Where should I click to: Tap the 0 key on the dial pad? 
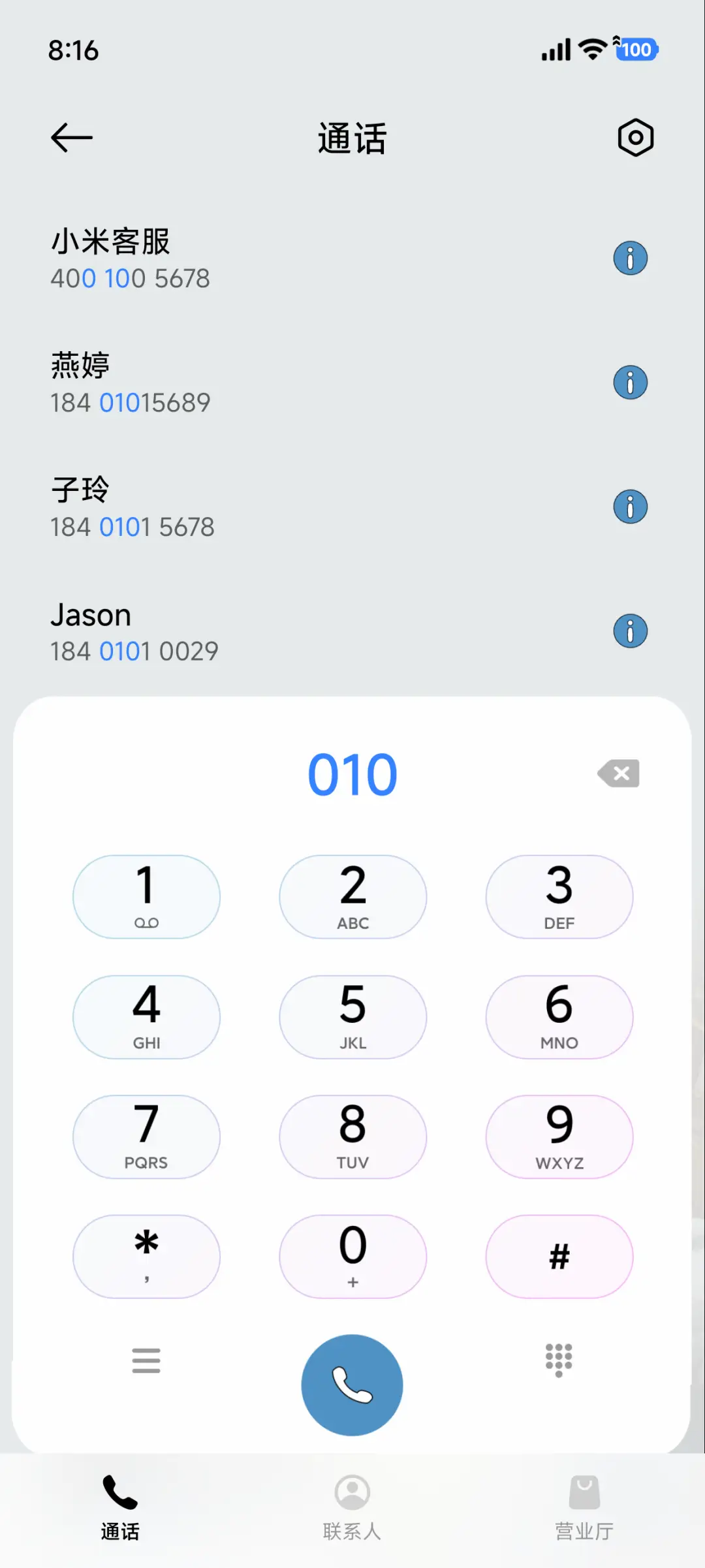tap(352, 1257)
